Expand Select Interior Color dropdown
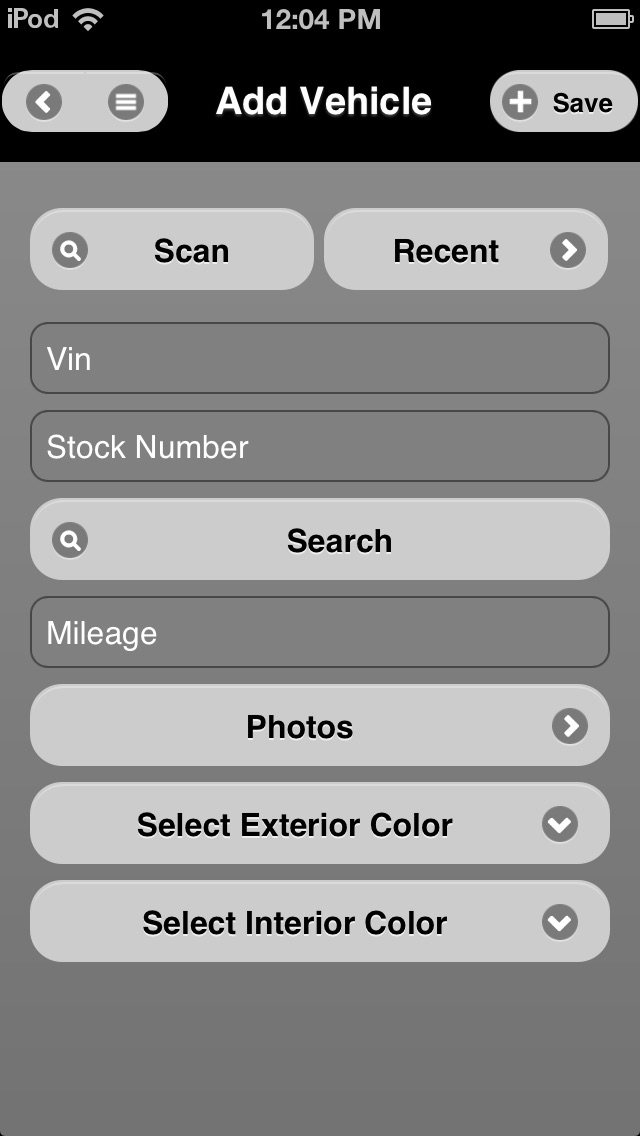 click(x=320, y=922)
